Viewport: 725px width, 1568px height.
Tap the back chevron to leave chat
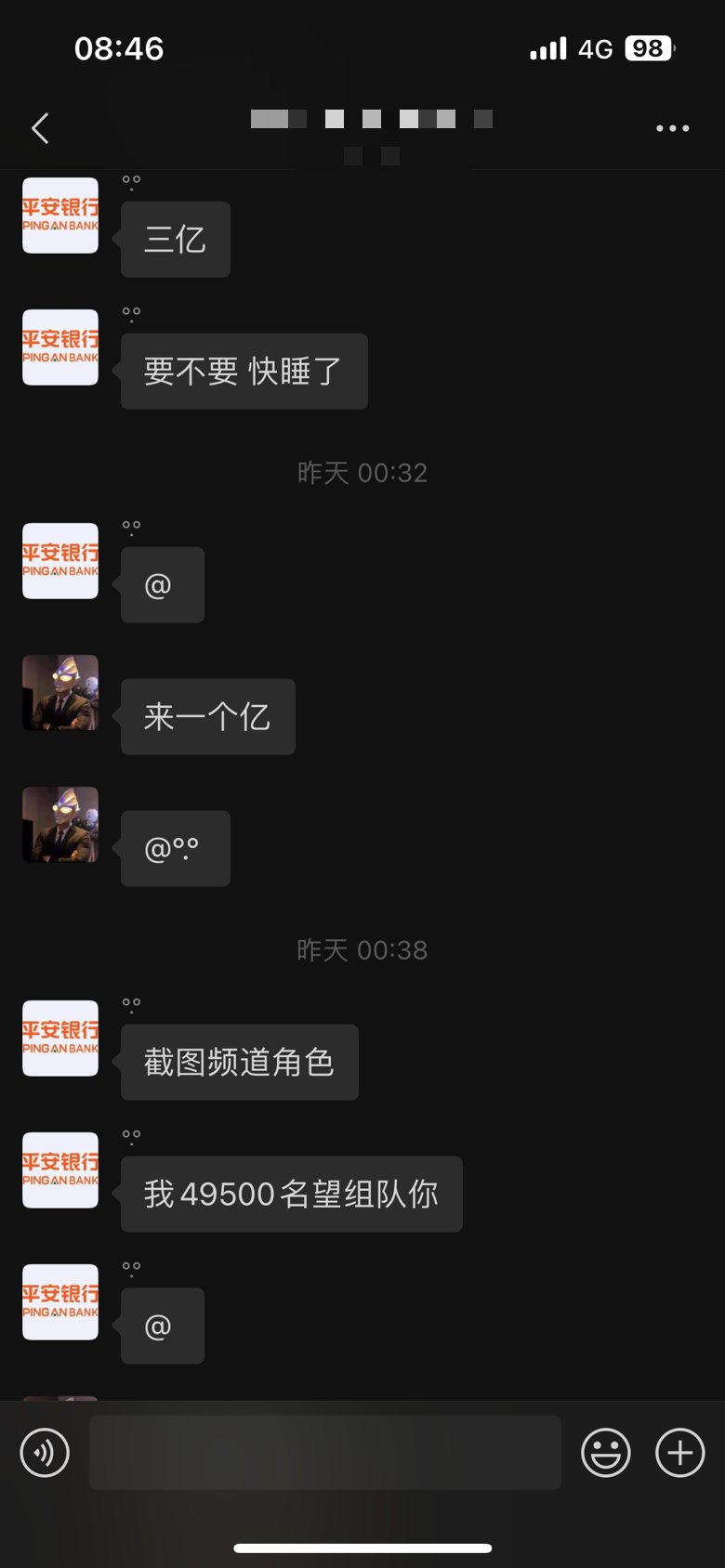[40, 128]
